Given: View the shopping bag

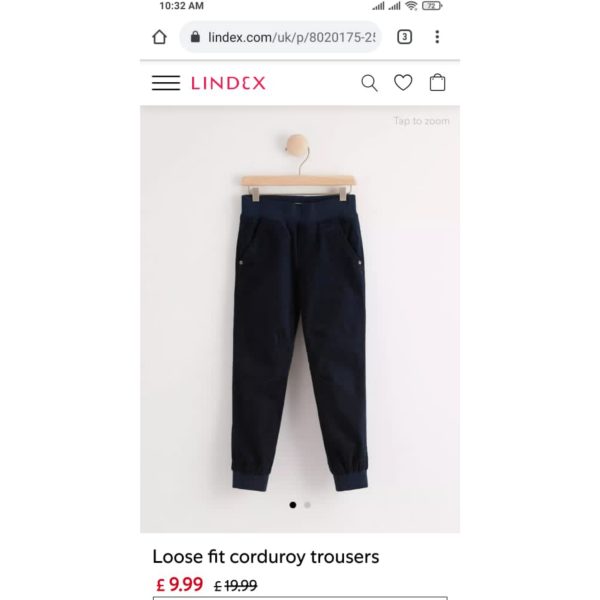Looking at the screenshot, I should (437, 83).
